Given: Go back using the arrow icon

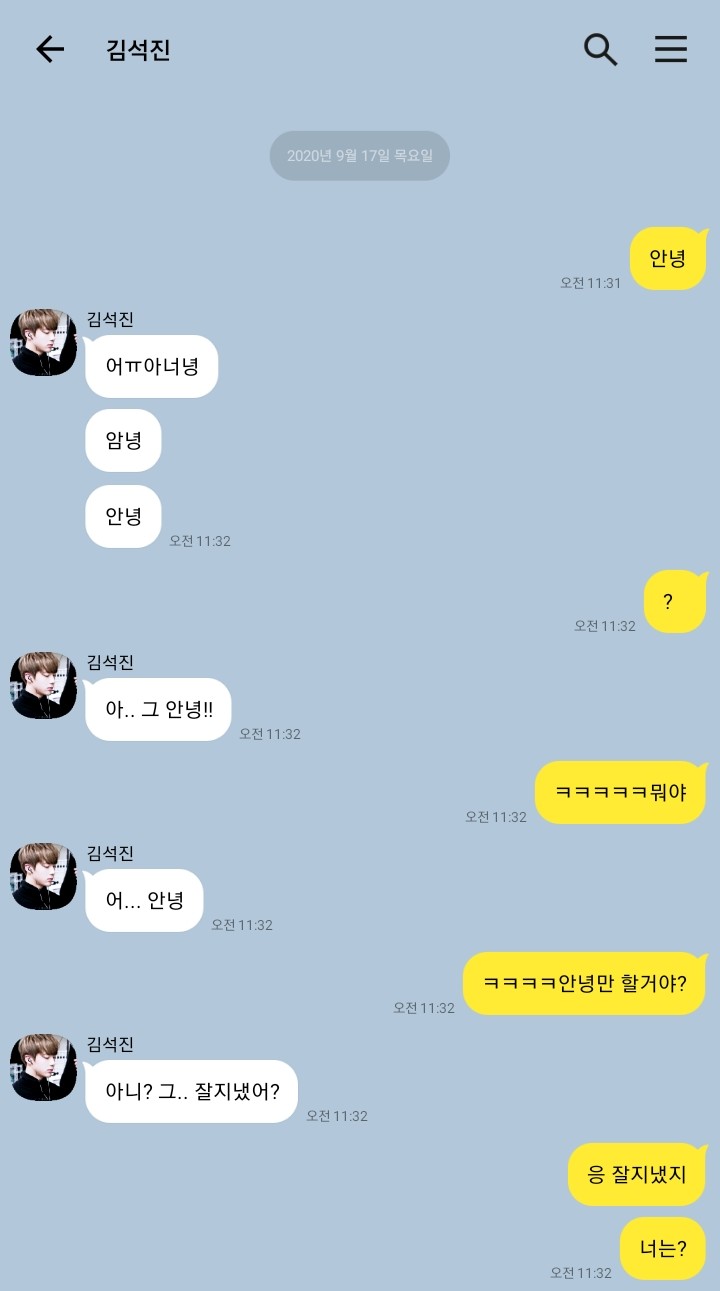Looking at the screenshot, I should coord(49,49).
